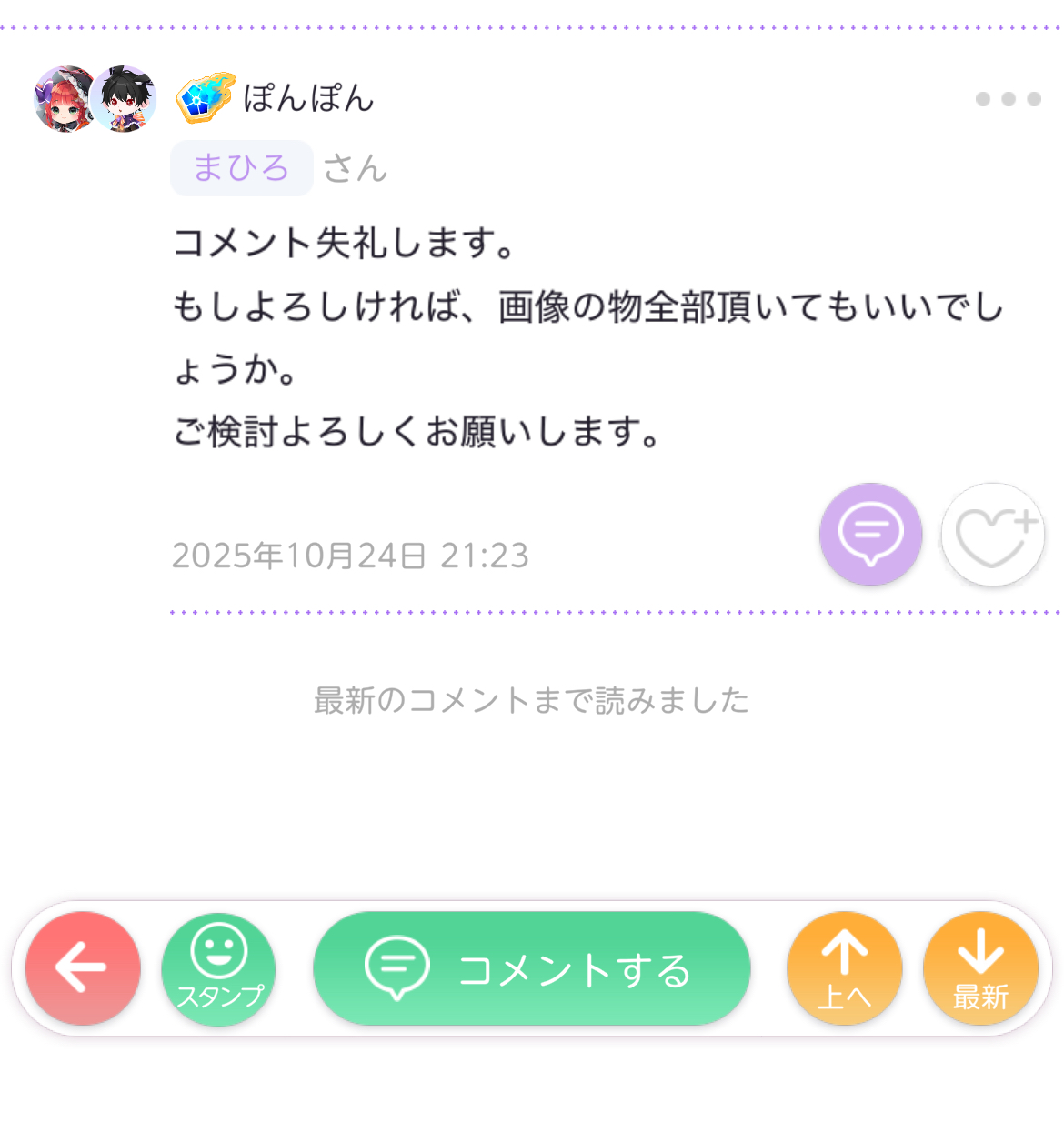Open ぽんぽん's profile avatar

[x=95, y=99]
